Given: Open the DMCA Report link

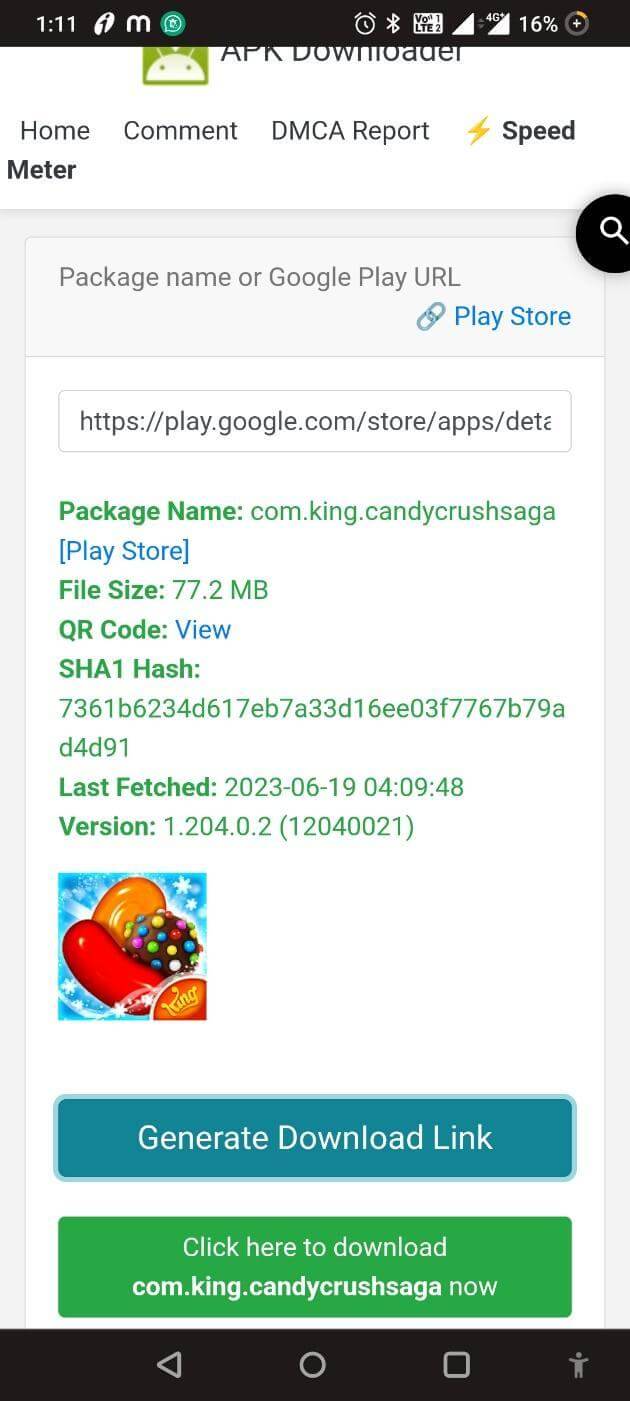Looking at the screenshot, I should (x=350, y=131).
